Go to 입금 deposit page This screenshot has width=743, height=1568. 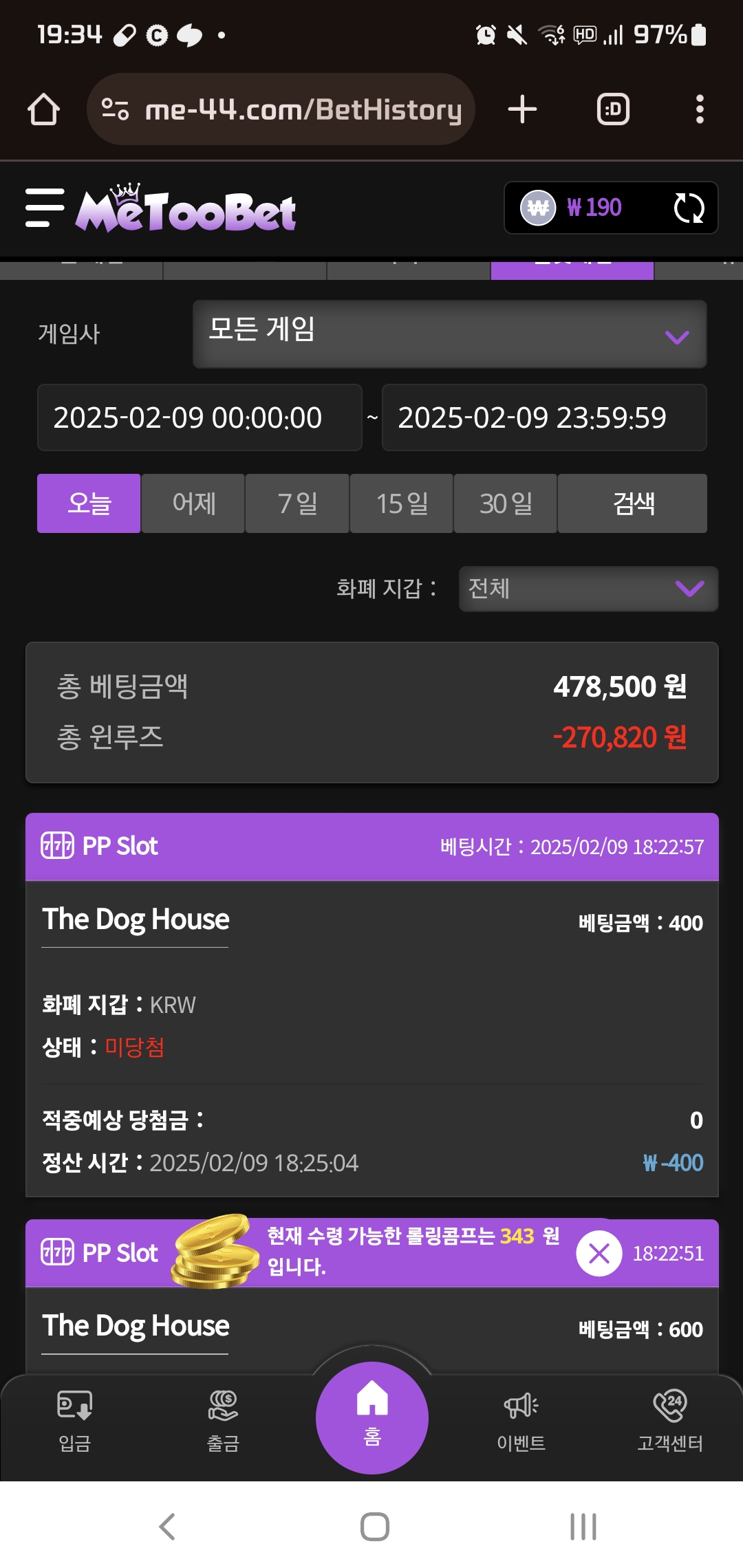click(x=74, y=1420)
